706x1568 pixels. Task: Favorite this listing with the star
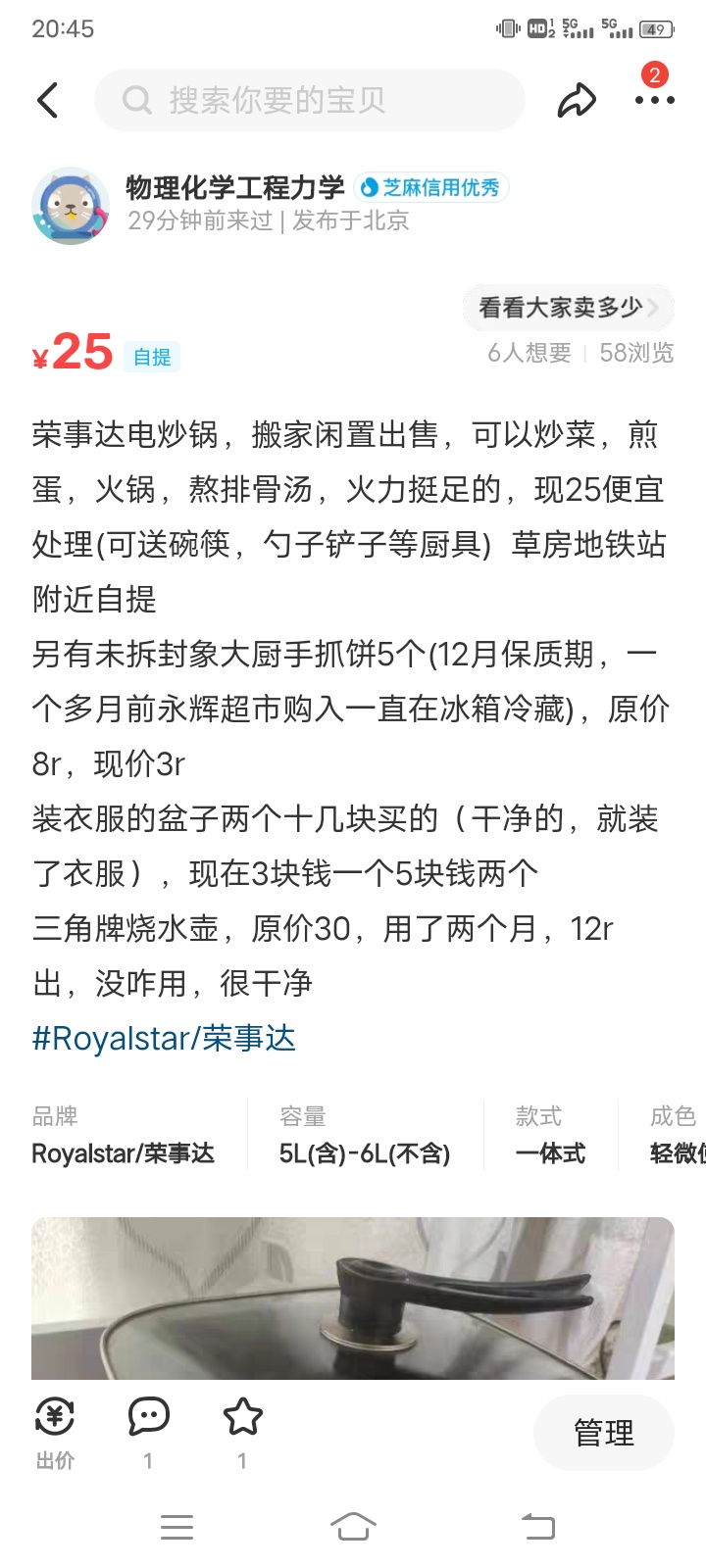[242, 1432]
